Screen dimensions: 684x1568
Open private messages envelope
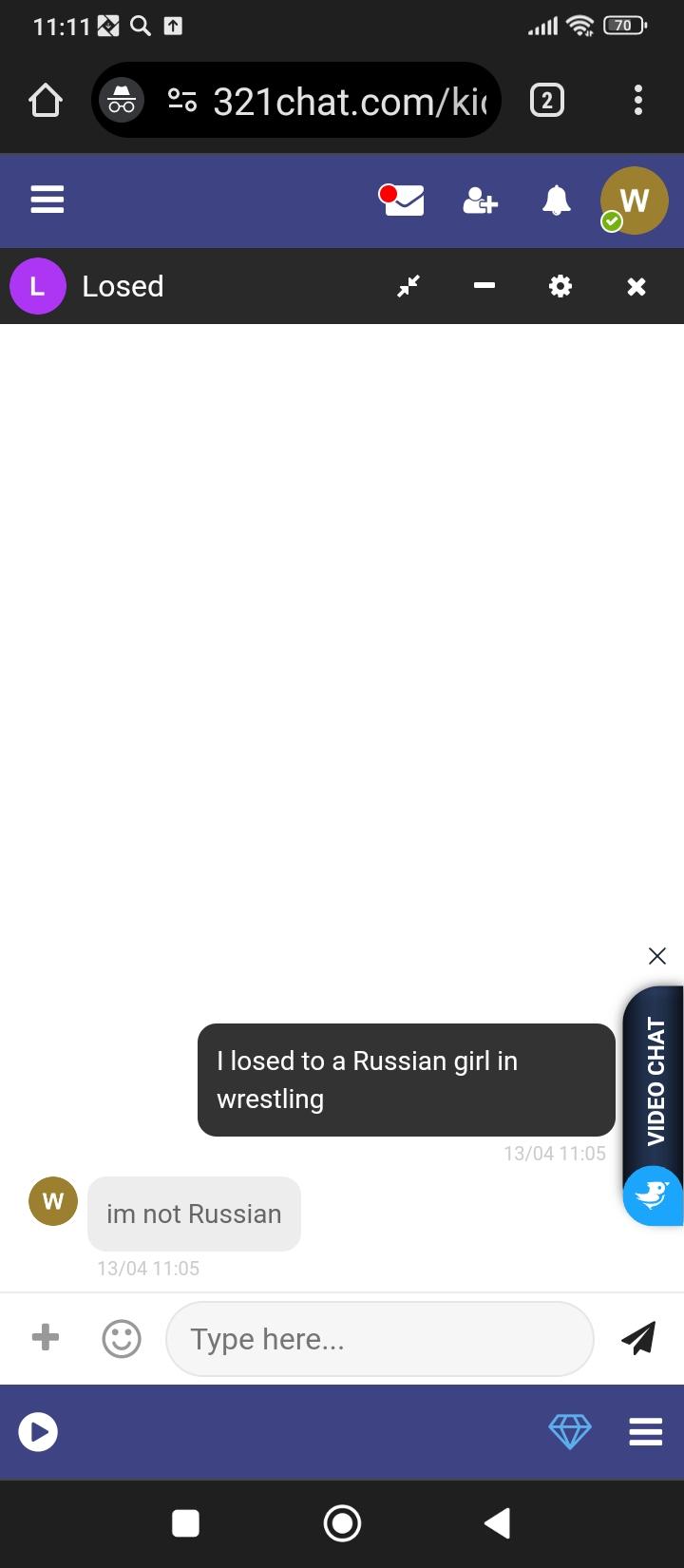(402, 201)
